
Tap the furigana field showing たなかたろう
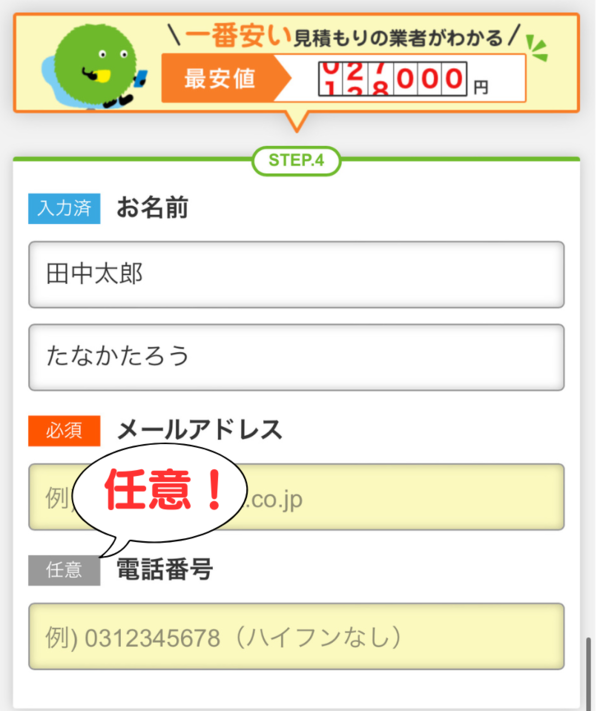pyautogui.click(x=296, y=357)
